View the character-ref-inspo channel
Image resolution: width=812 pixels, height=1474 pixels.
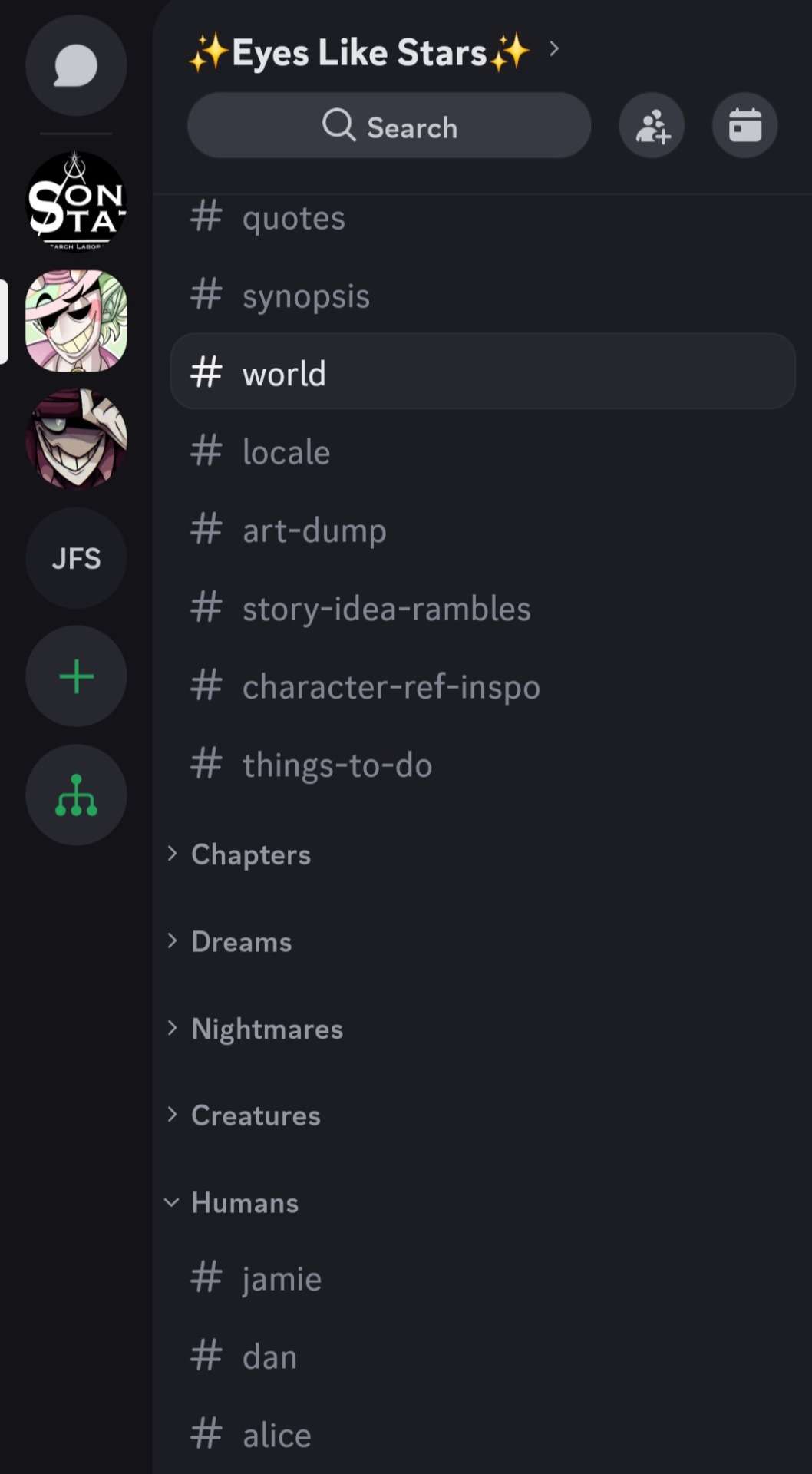click(391, 687)
